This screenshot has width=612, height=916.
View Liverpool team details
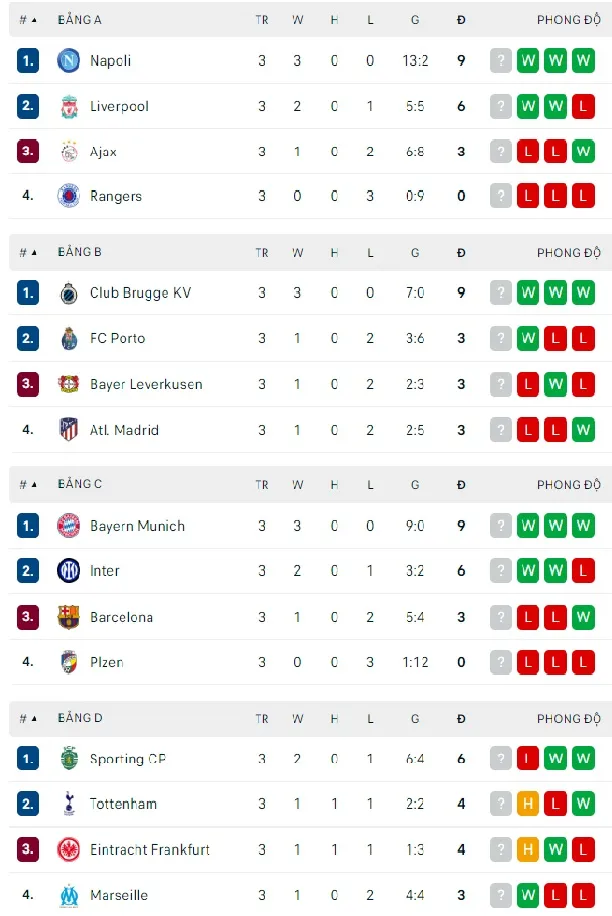pos(119,106)
